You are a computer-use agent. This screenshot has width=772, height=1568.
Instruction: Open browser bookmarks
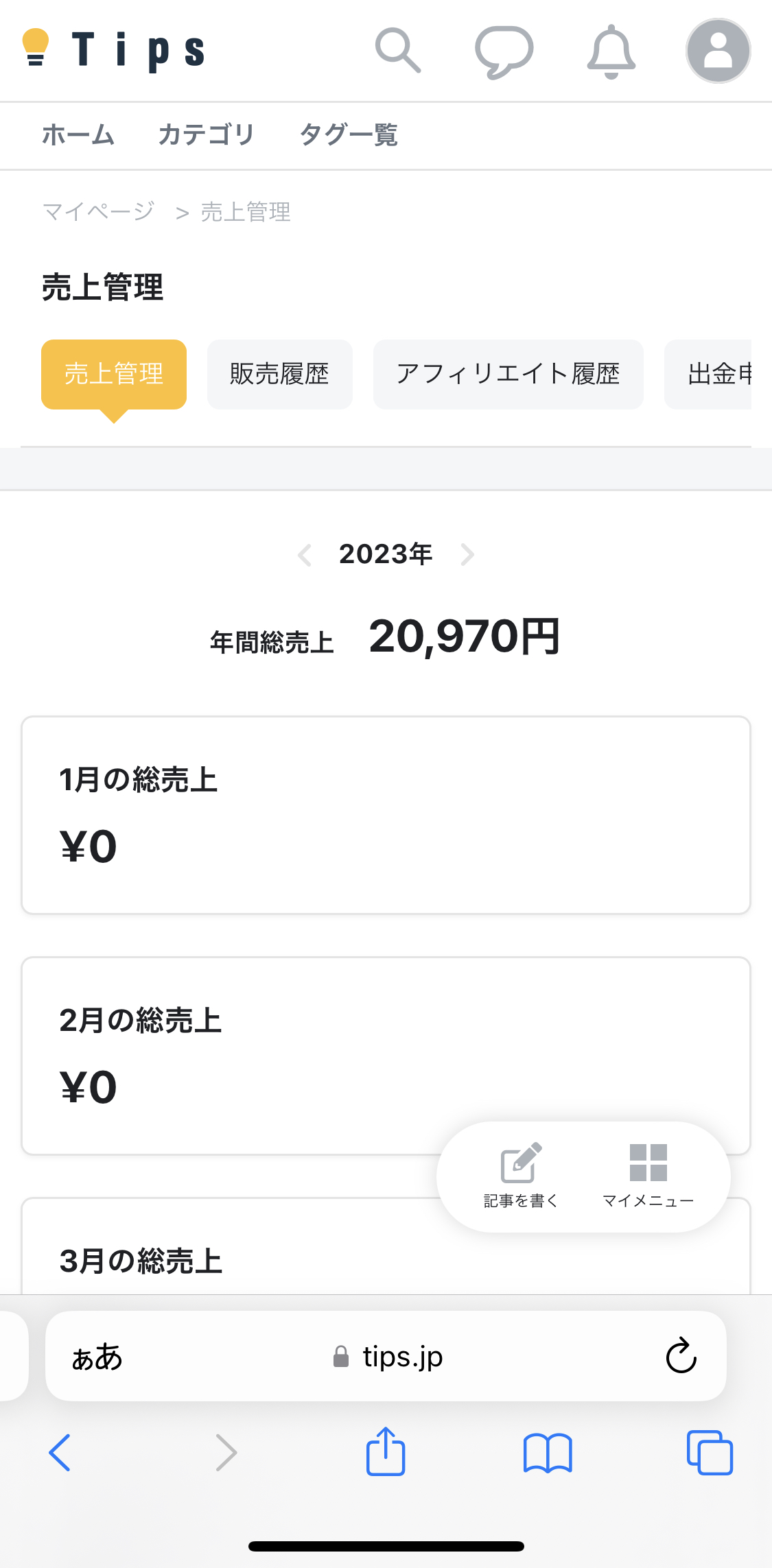tap(548, 1453)
